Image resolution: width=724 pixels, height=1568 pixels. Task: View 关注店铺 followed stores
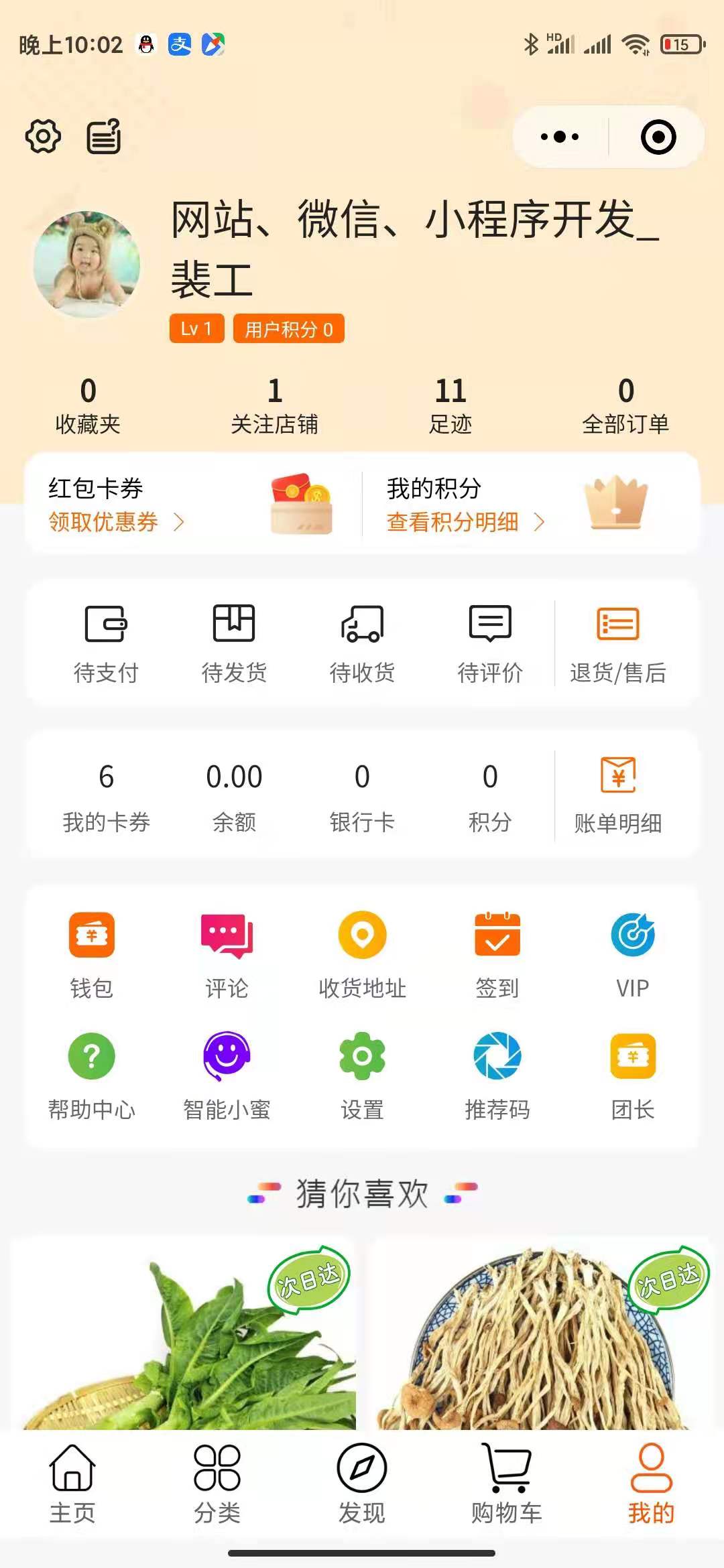274,405
